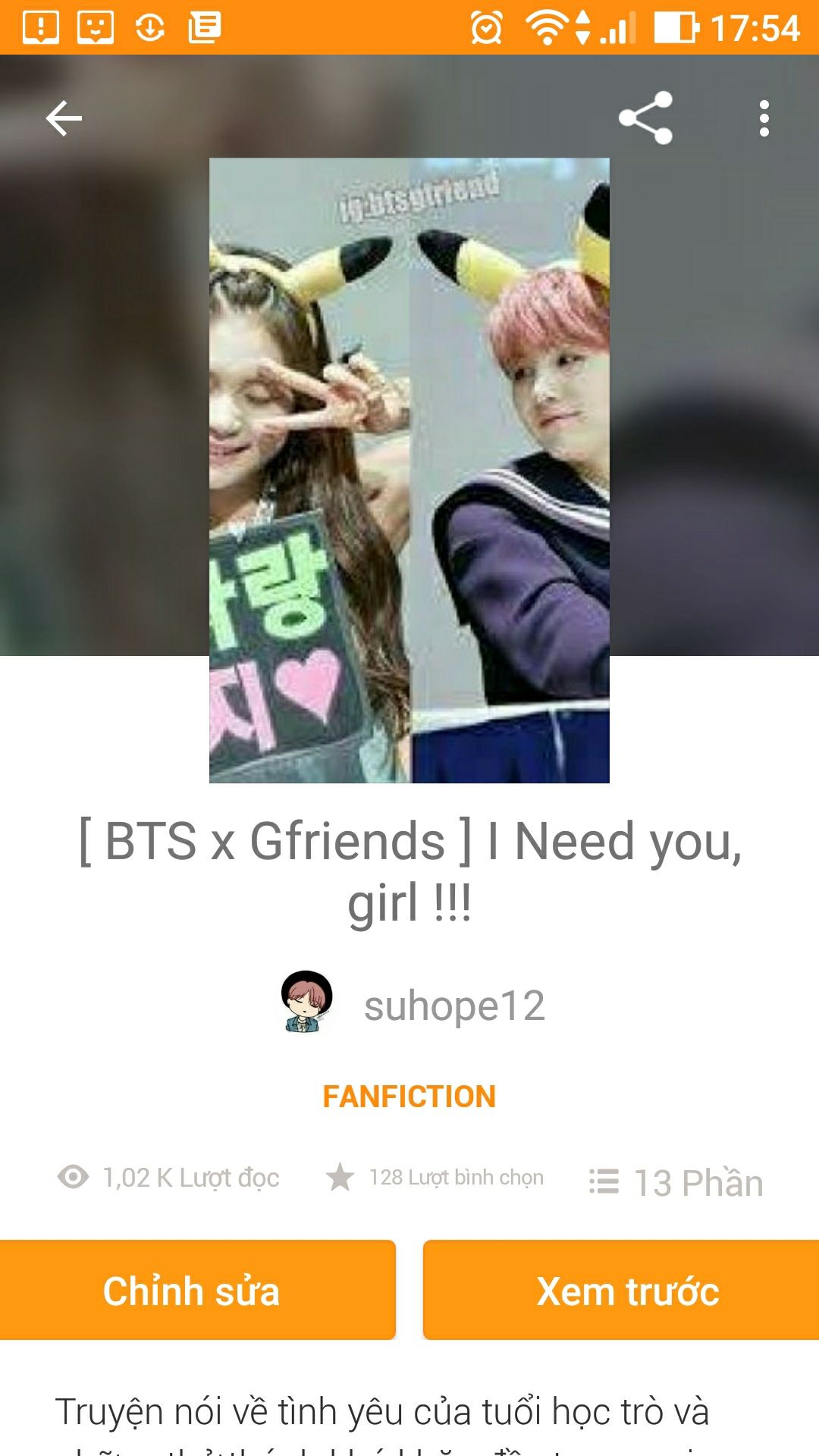
Task: Open the overflow menu
Action: pos(764,118)
